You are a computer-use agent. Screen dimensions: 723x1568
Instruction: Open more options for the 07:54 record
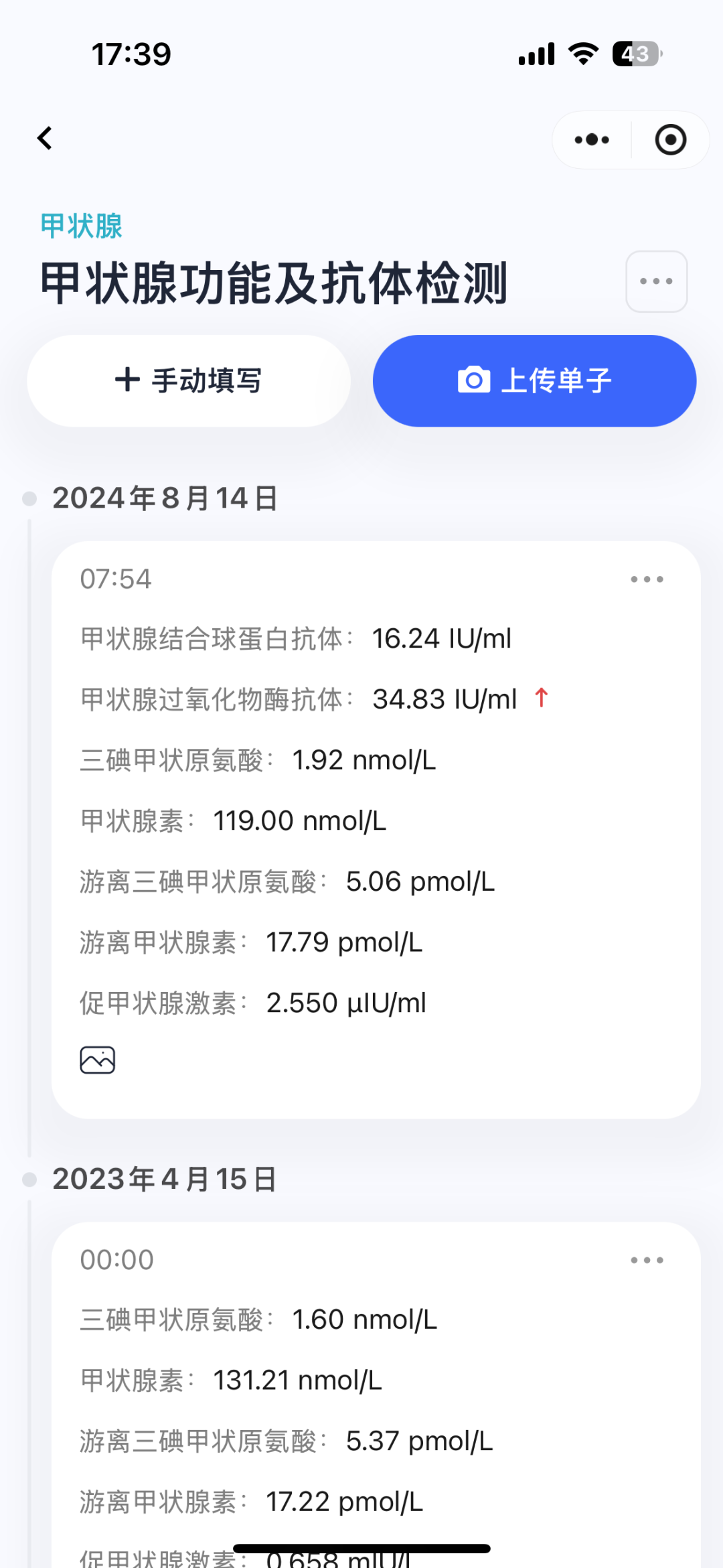point(647,579)
